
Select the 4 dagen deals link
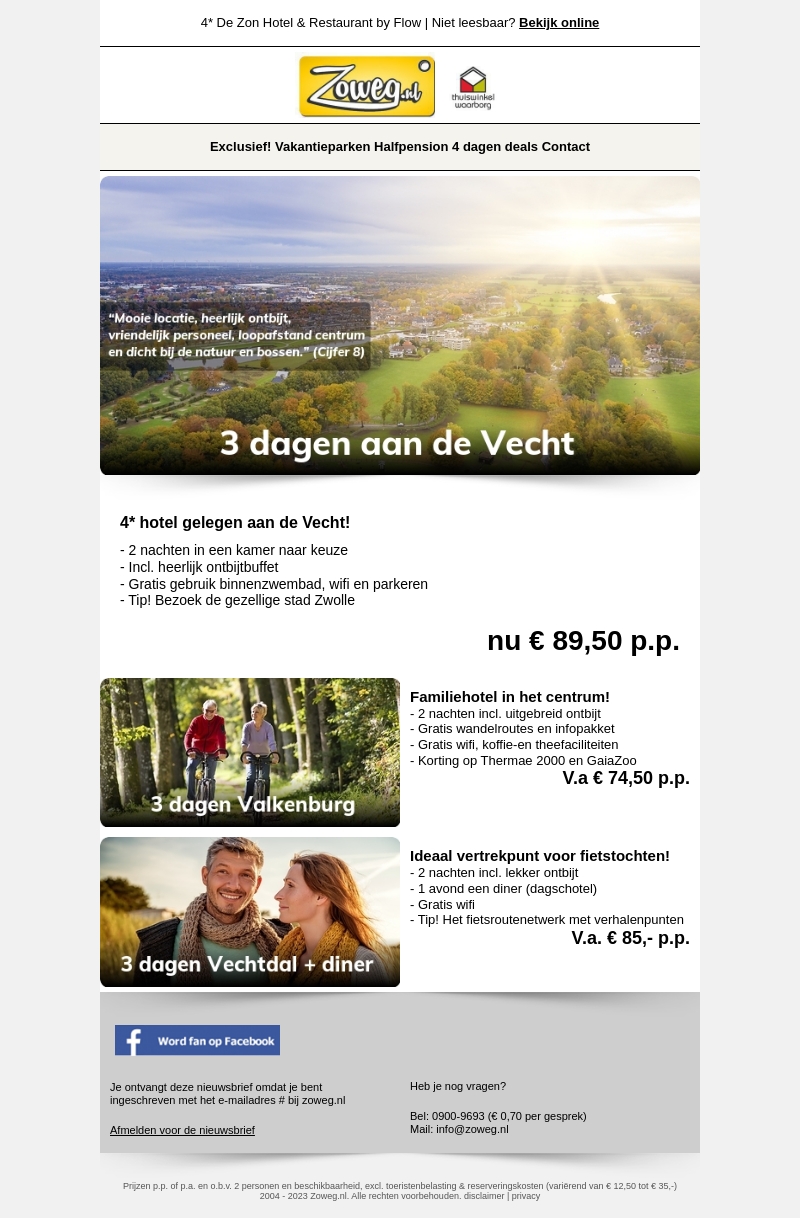[x=494, y=147]
